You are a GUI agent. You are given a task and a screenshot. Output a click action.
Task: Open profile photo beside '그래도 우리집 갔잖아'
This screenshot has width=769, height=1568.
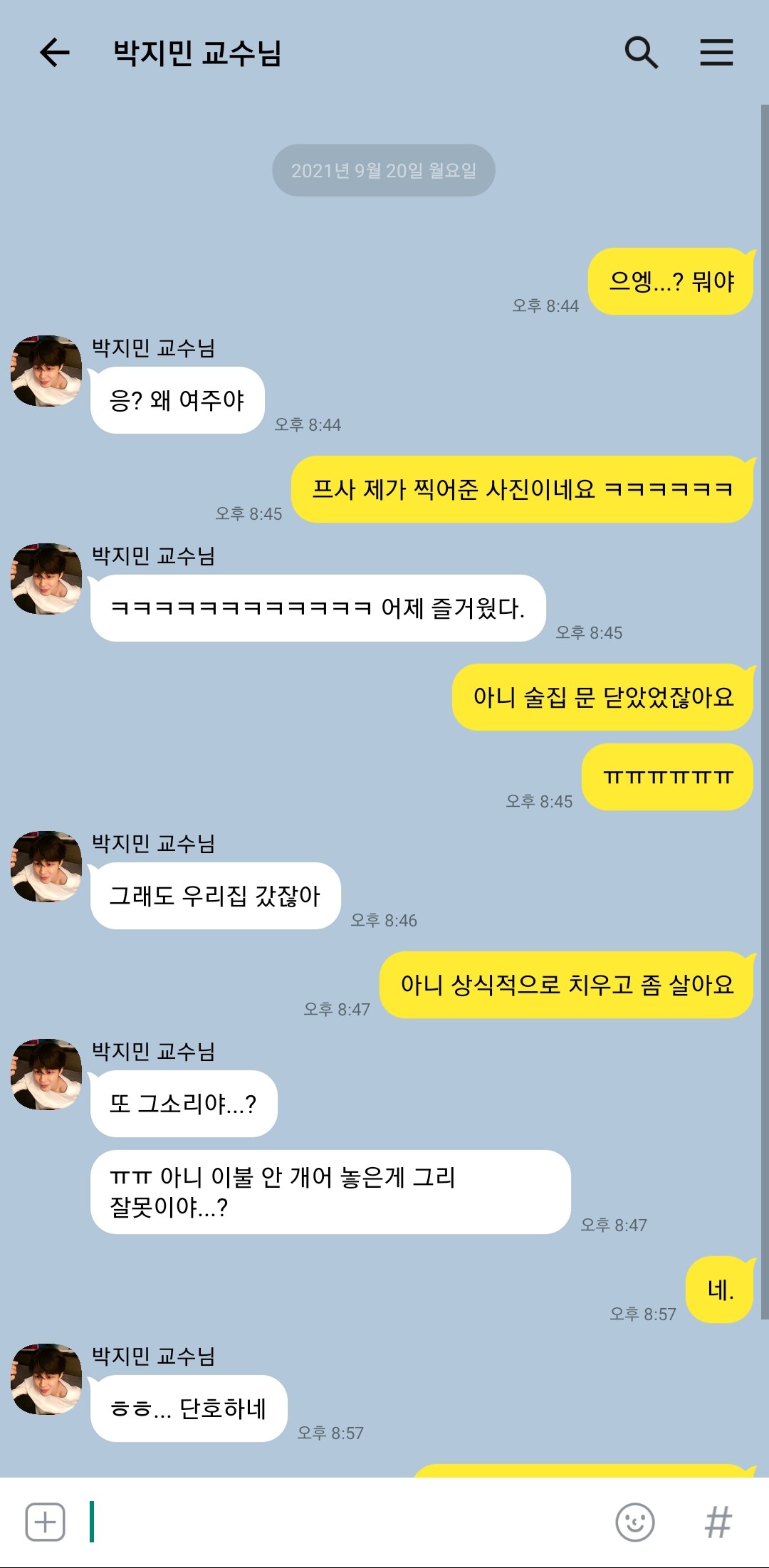click(46, 867)
